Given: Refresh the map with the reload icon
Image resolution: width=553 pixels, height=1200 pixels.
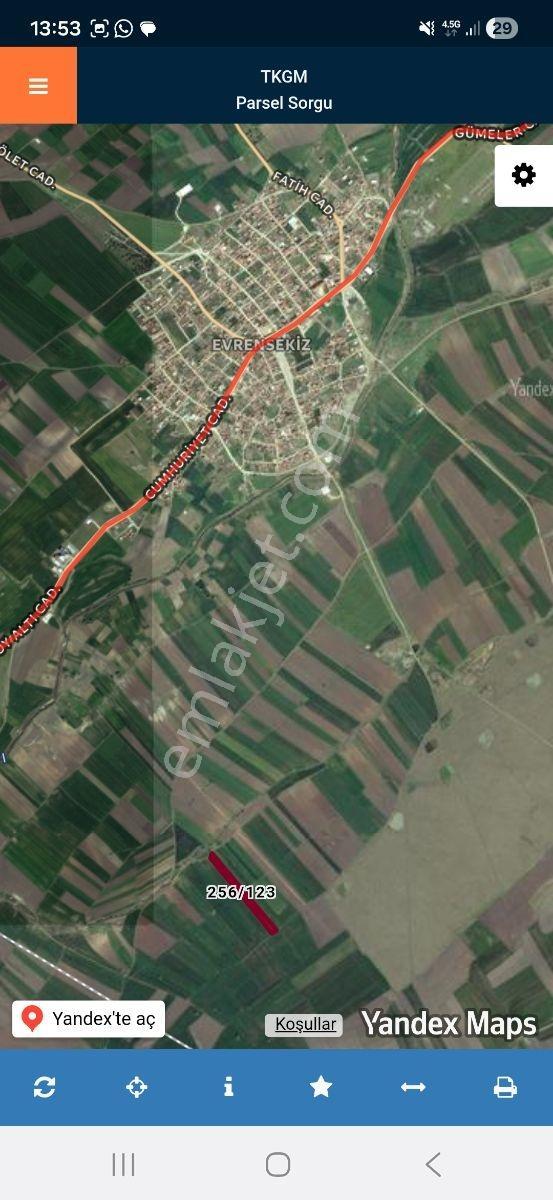Looking at the screenshot, I should coord(45,1087).
